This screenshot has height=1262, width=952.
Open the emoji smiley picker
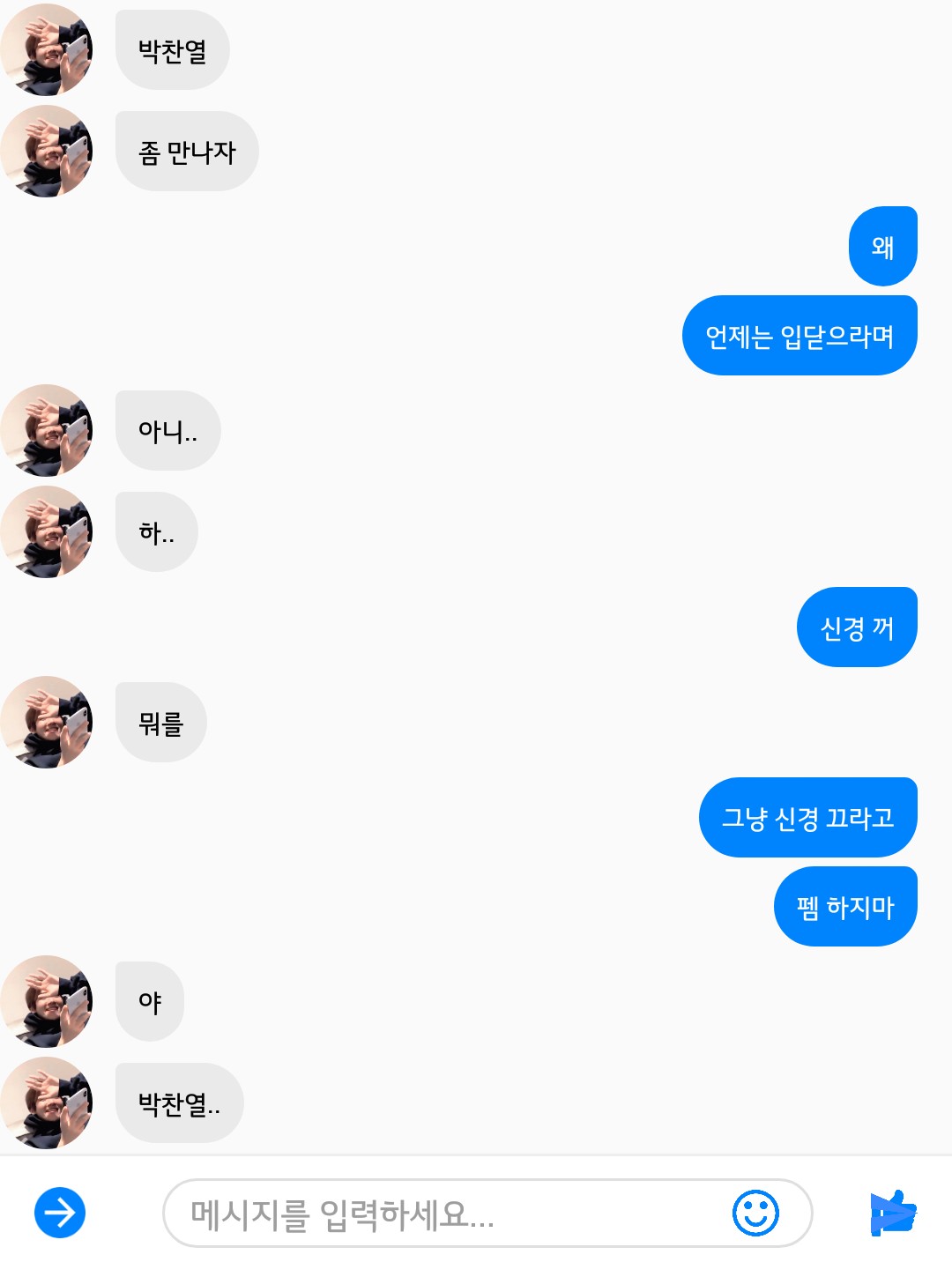(755, 1214)
